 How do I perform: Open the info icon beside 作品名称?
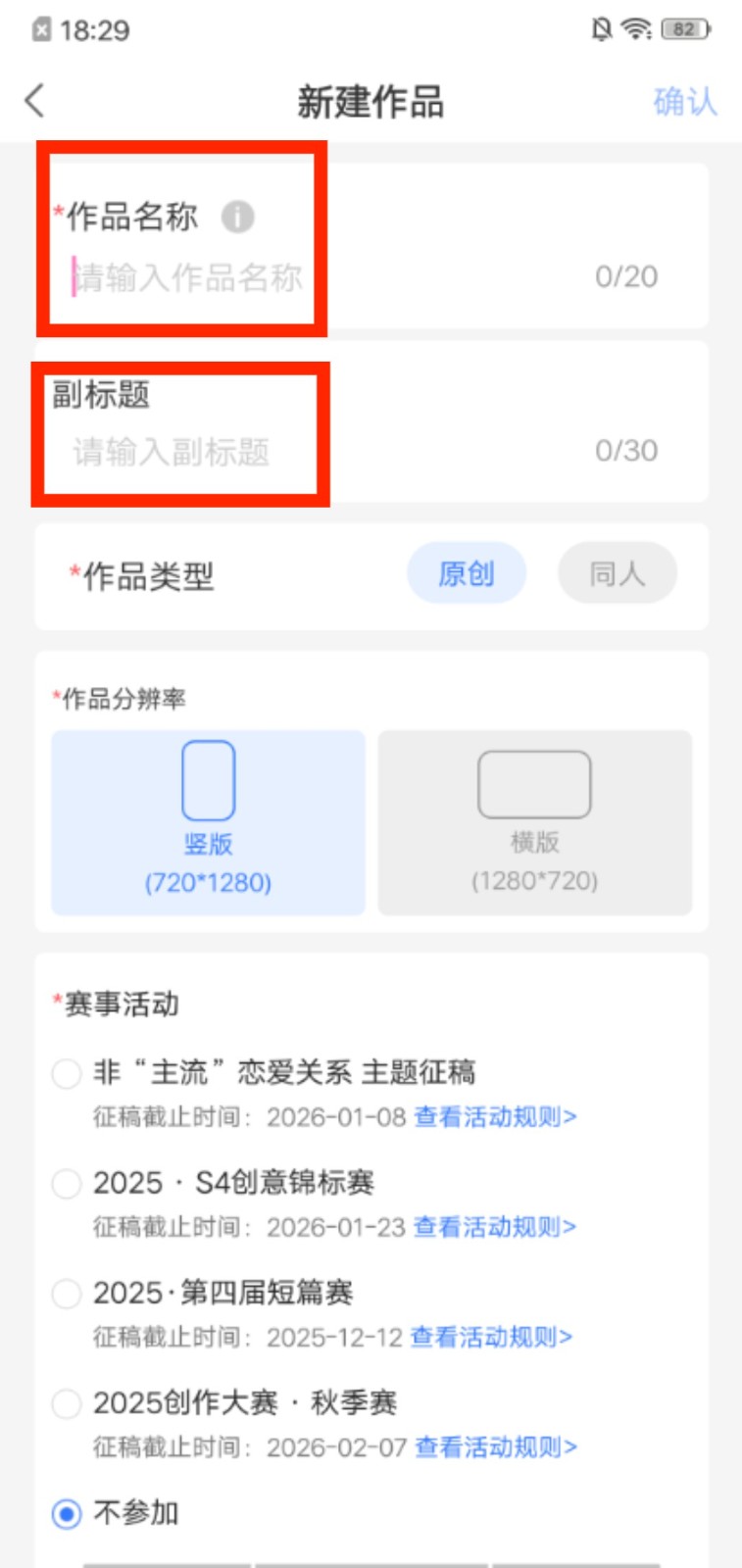pyautogui.click(x=237, y=217)
